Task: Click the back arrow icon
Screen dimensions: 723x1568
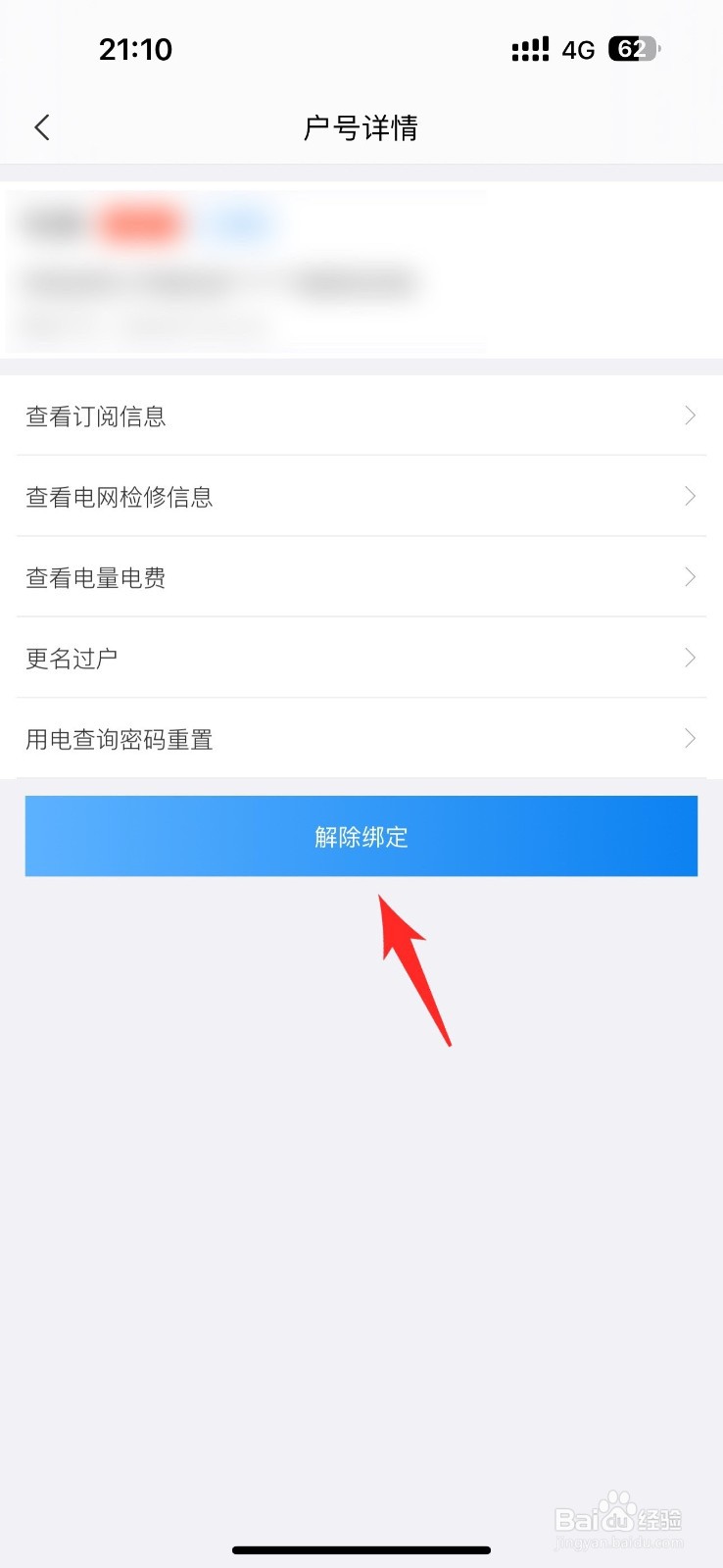Action: [x=41, y=126]
